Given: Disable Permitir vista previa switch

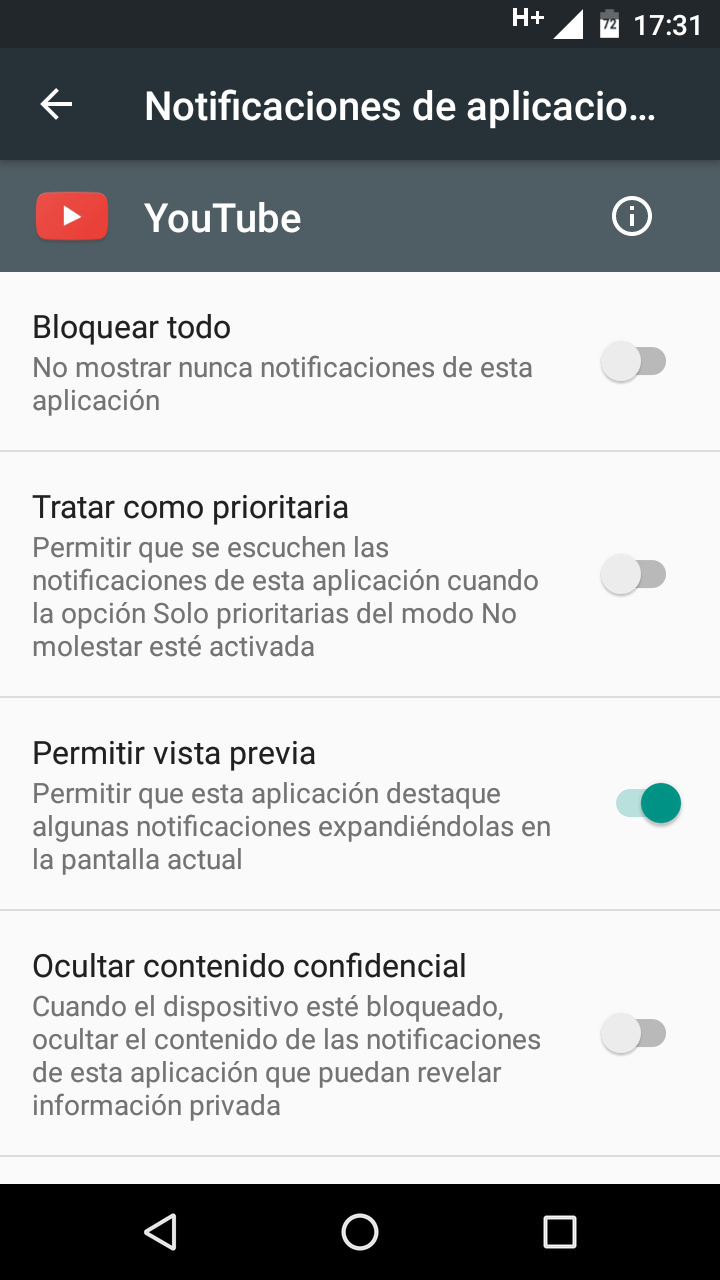Looking at the screenshot, I should pyautogui.click(x=648, y=803).
